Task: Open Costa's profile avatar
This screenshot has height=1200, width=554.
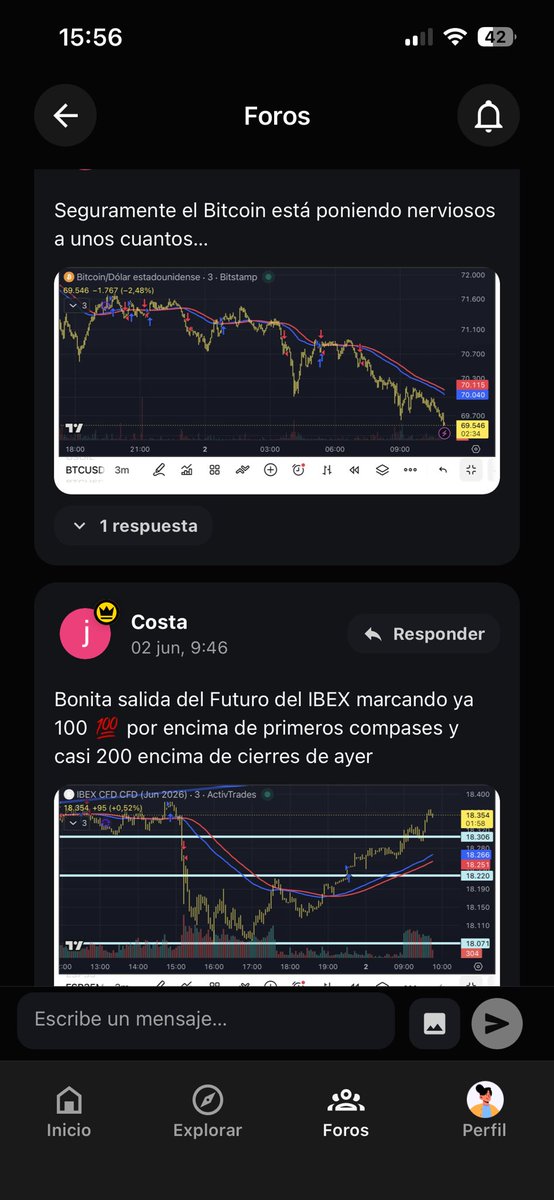Action: pyautogui.click(x=86, y=634)
